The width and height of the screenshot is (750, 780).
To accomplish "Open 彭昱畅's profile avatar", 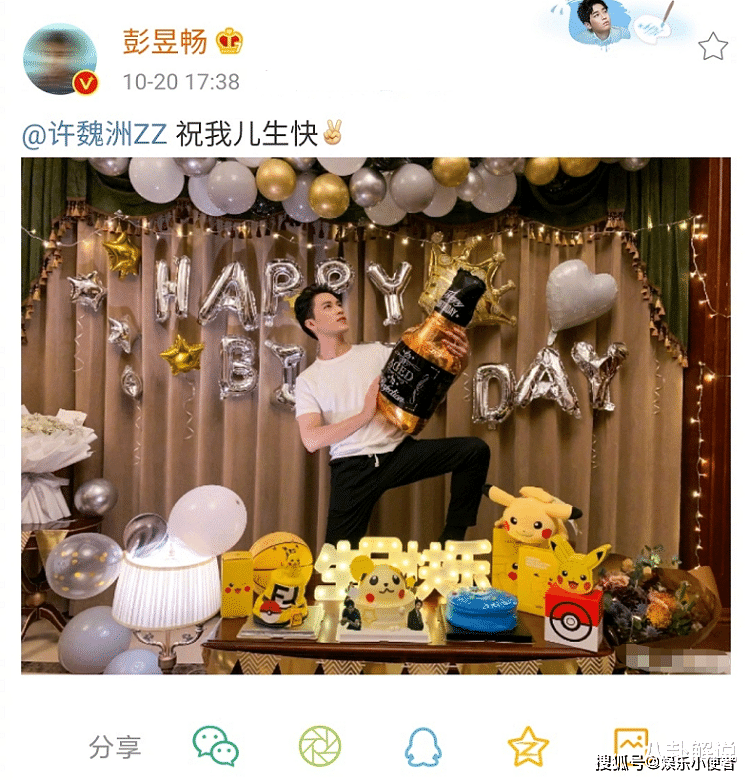I will click(60, 58).
